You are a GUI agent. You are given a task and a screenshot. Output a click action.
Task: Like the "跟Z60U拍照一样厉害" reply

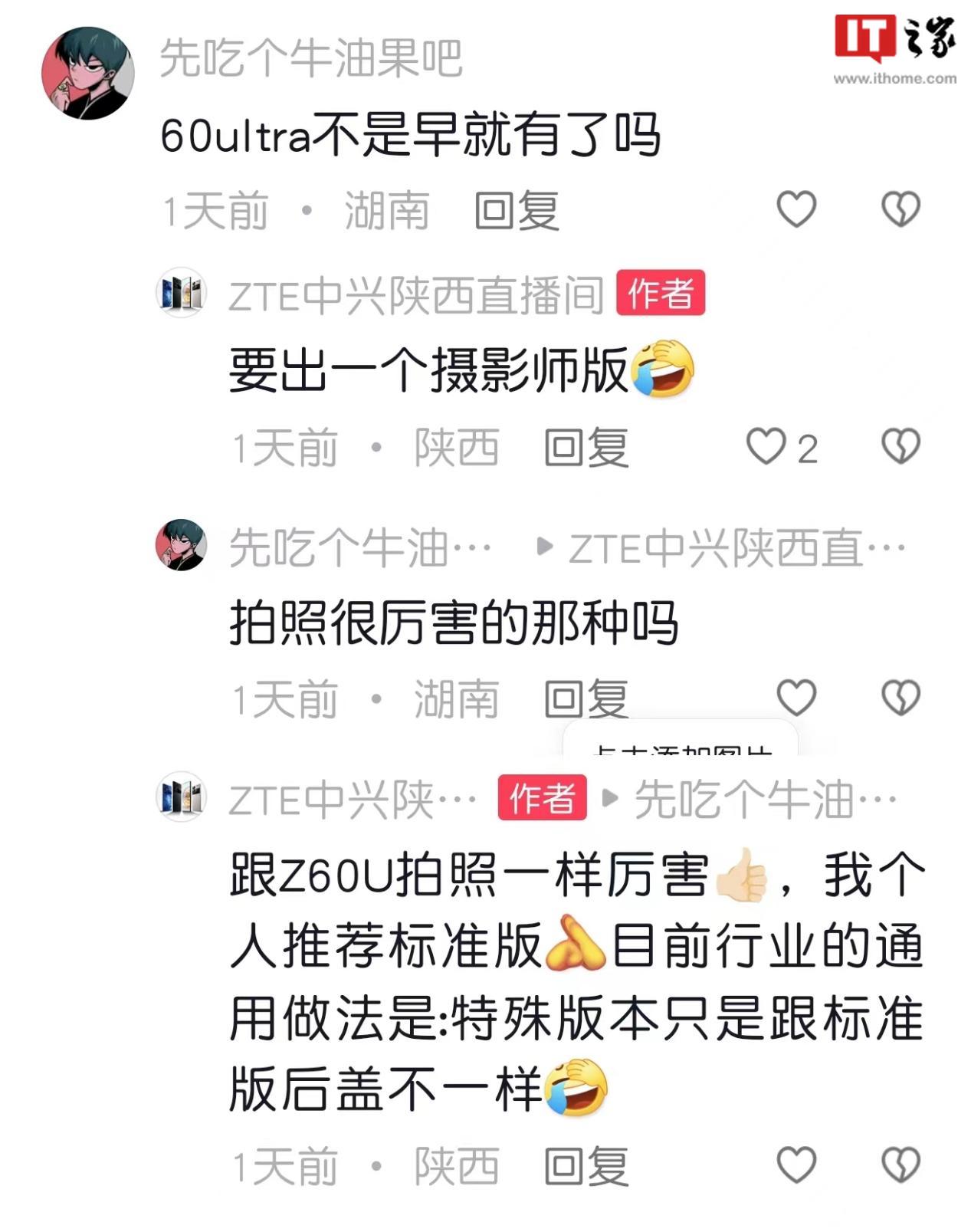(x=796, y=1165)
